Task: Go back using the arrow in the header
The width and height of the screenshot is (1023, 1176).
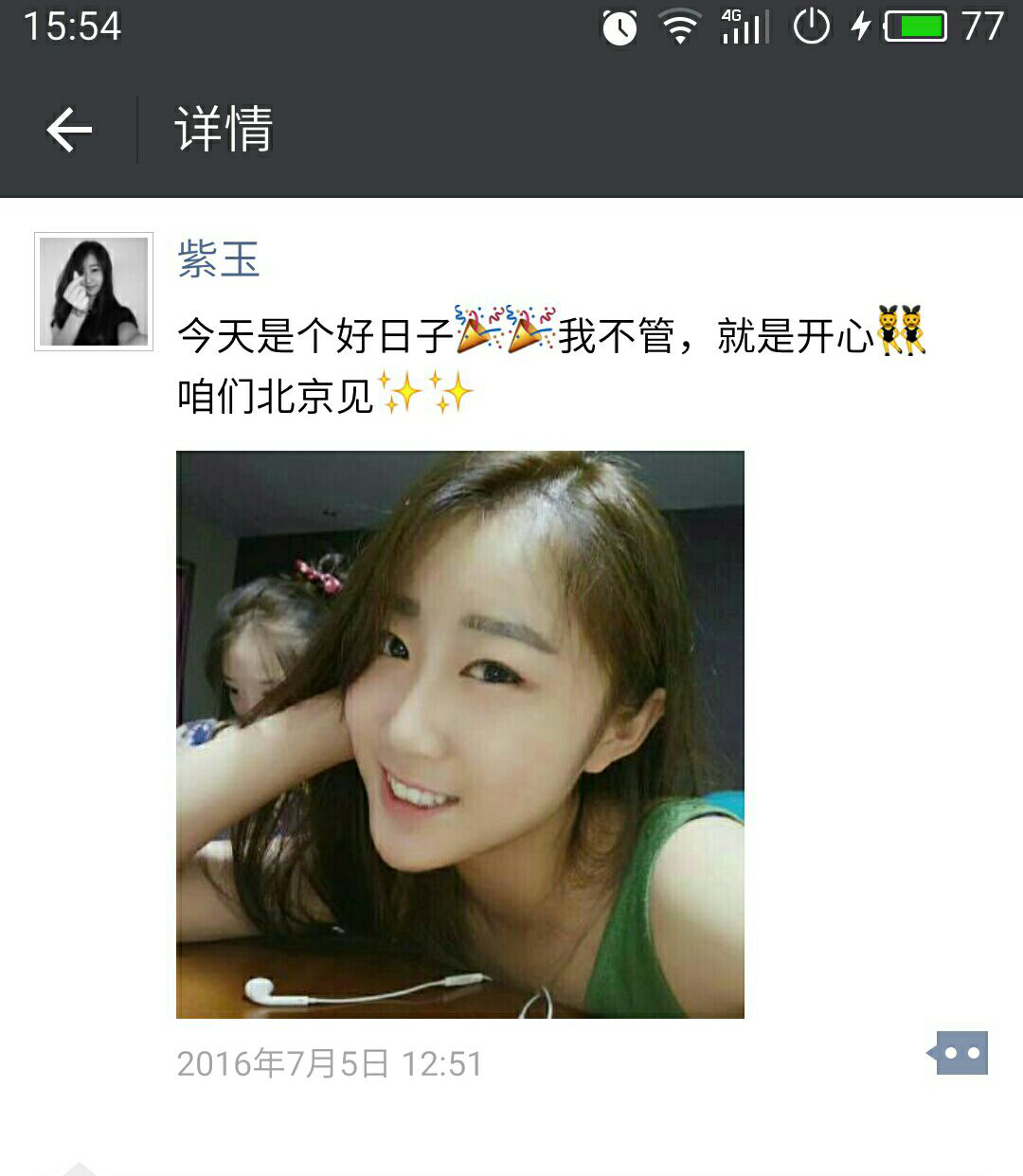Action: [69, 130]
